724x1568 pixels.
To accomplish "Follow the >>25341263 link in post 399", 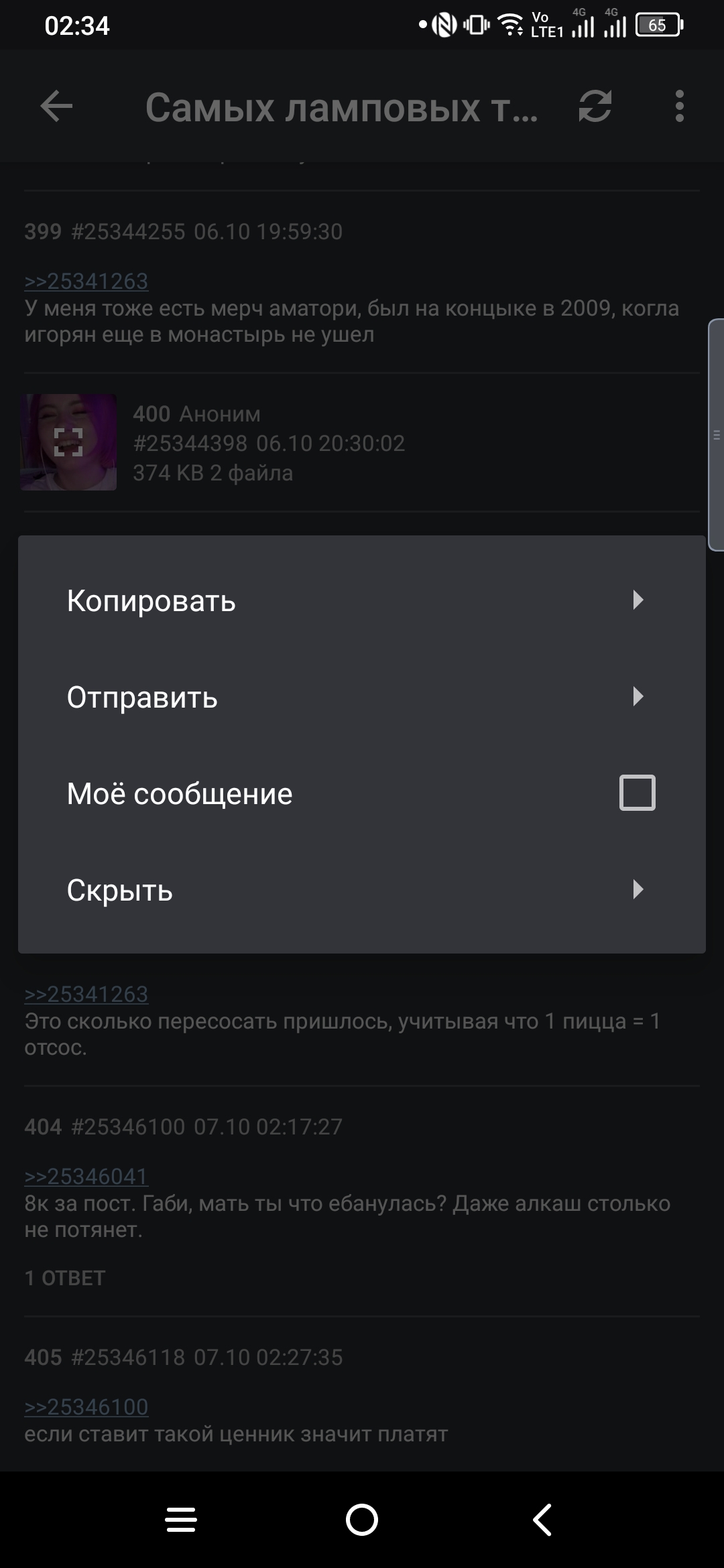I will (x=86, y=281).
